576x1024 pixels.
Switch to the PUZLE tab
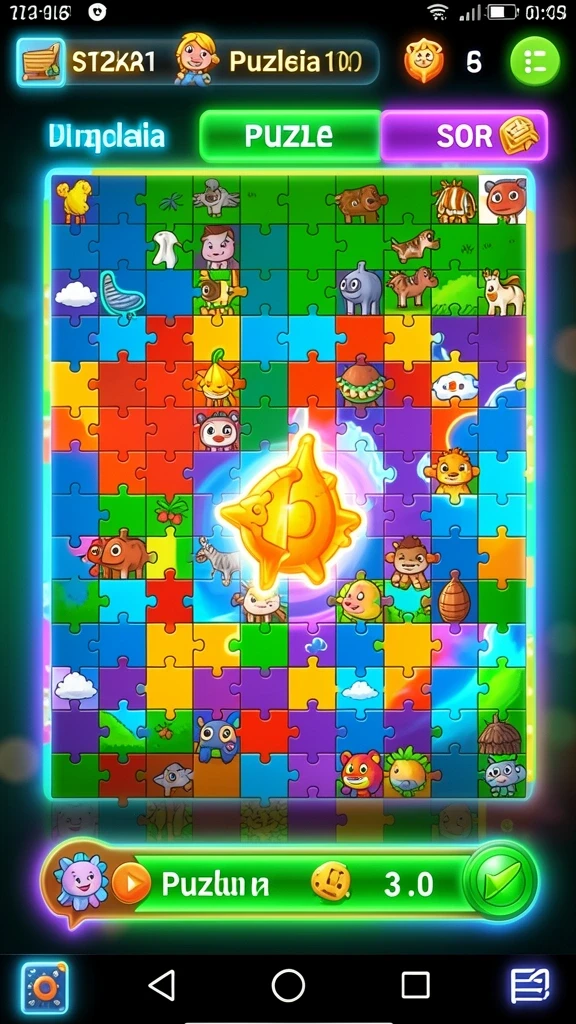coord(289,136)
